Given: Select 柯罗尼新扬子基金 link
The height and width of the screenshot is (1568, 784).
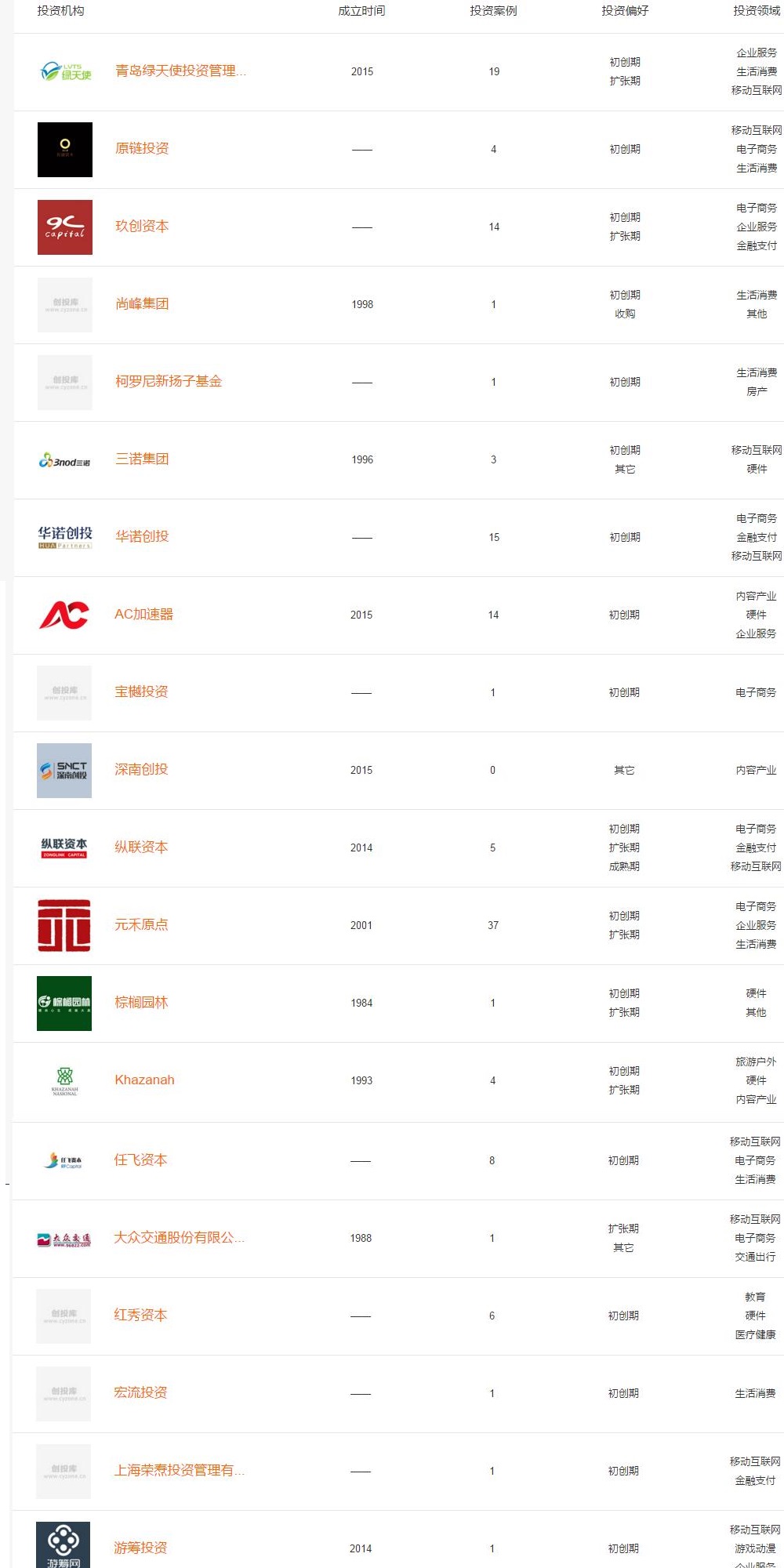Looking at the screenshot, I should [x=169, y=382].
